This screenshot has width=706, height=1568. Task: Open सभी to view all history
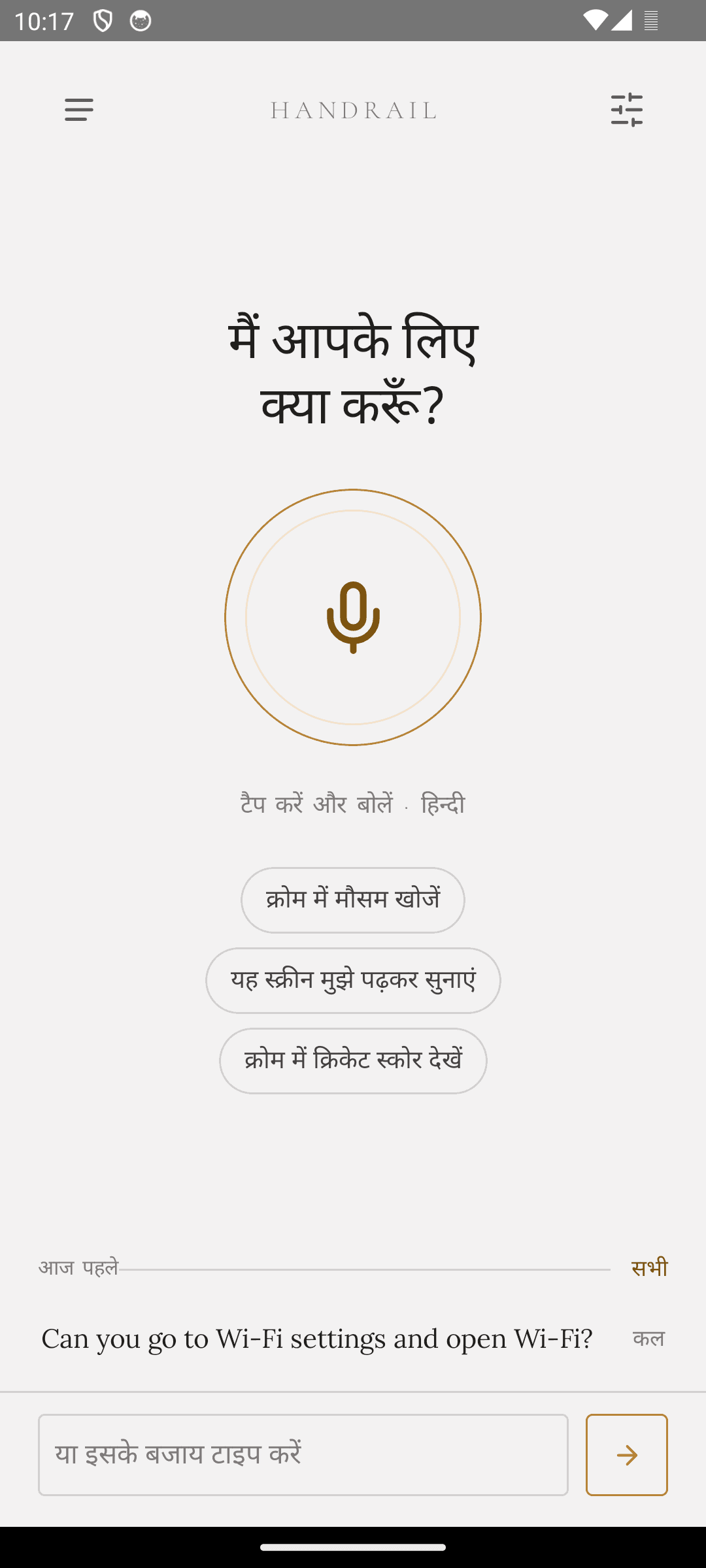(x=649, y=1268)
